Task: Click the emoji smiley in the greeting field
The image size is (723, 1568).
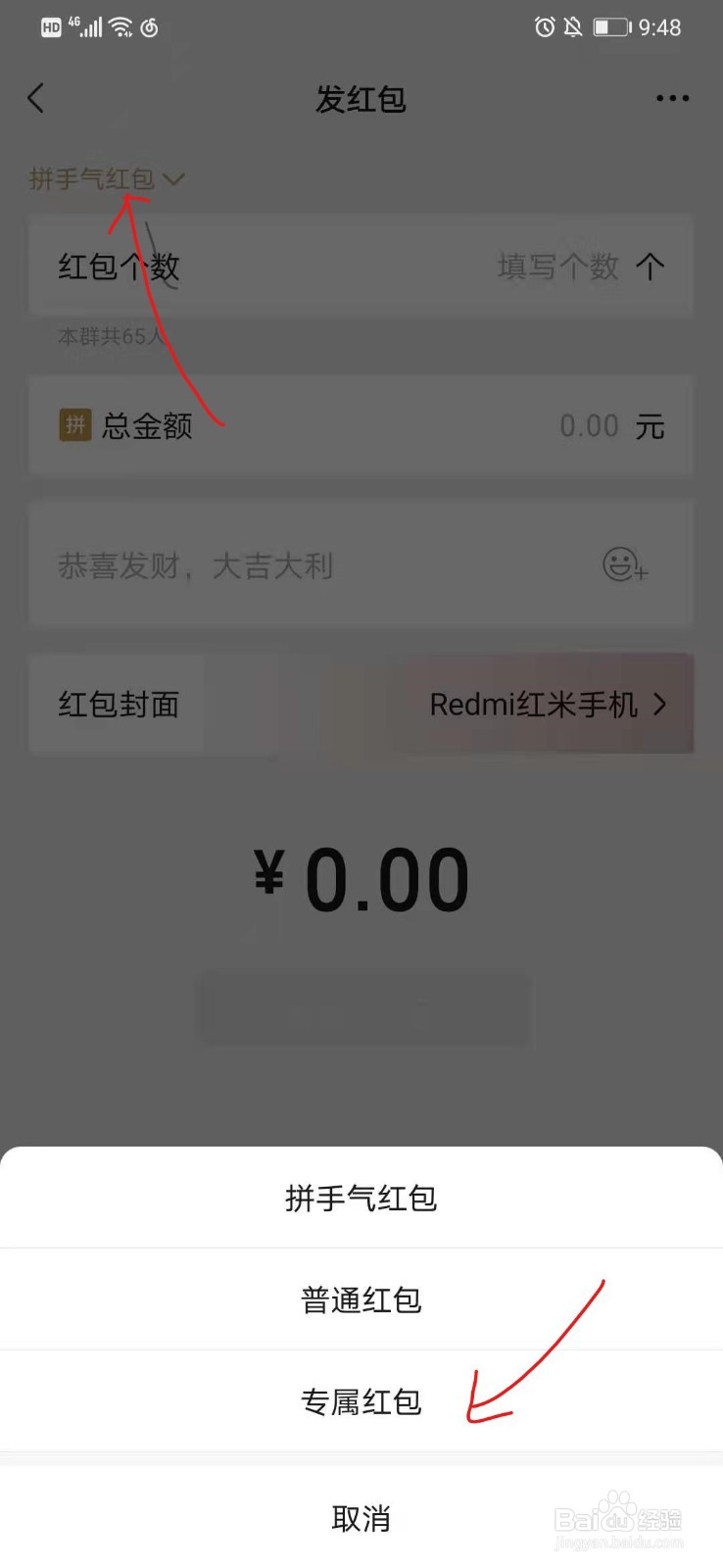Action: click(x=621, y=565)
